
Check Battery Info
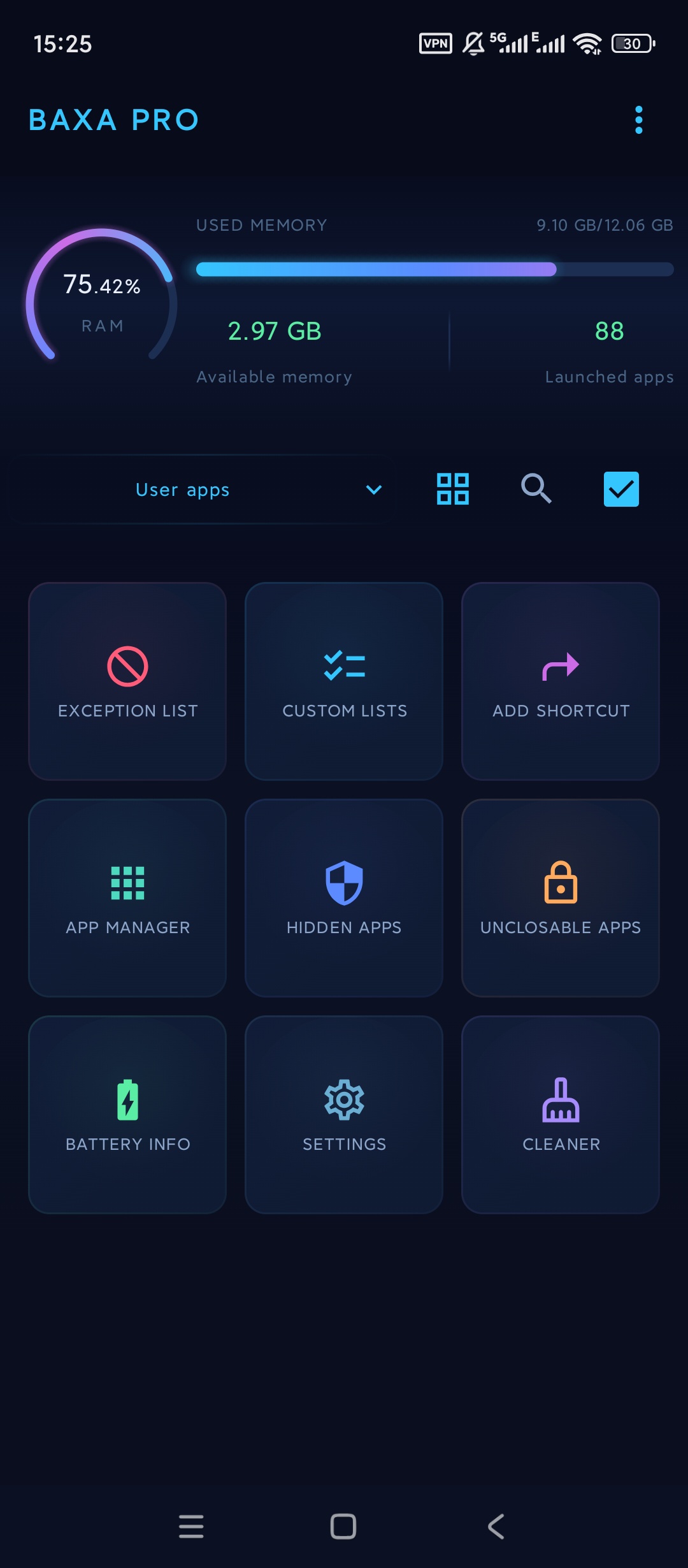(127, 1114)
